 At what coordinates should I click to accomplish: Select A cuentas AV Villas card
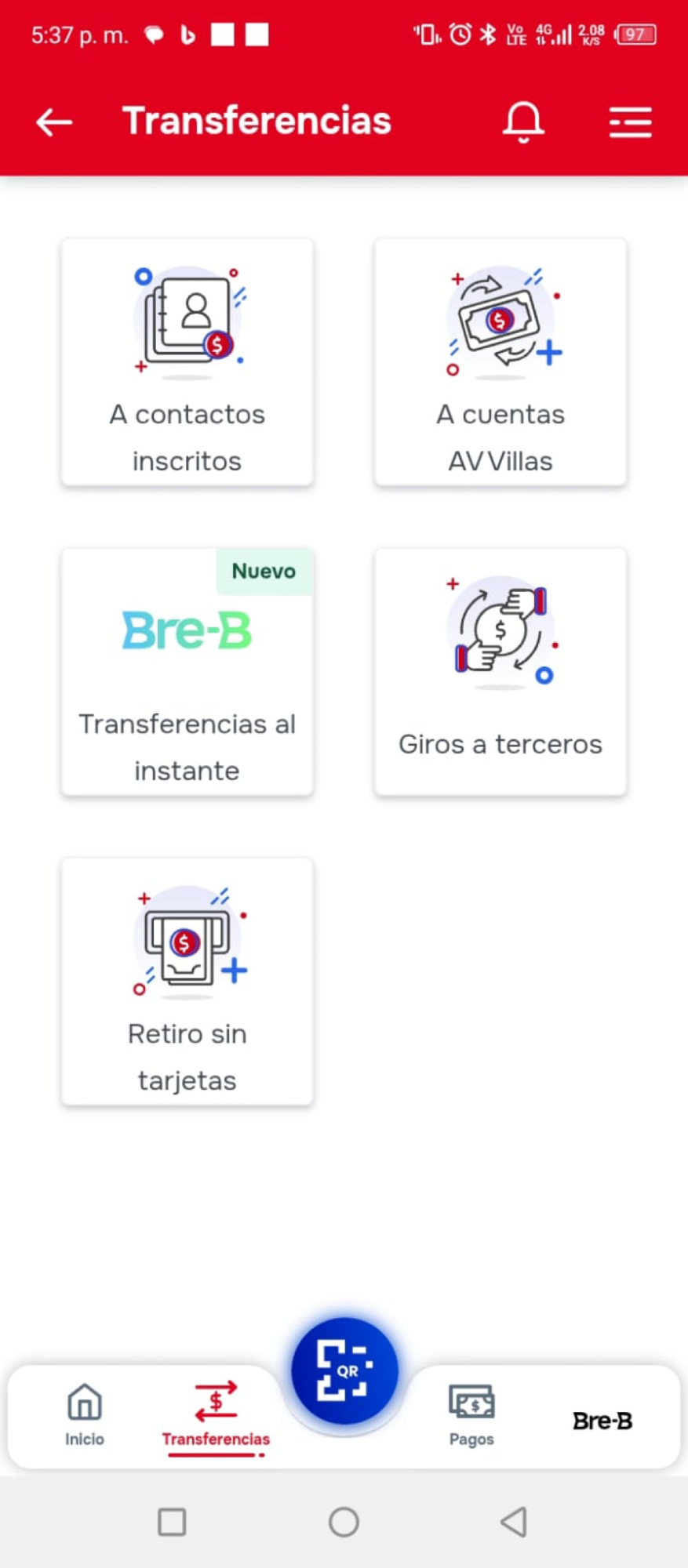(x=501, y=362)
